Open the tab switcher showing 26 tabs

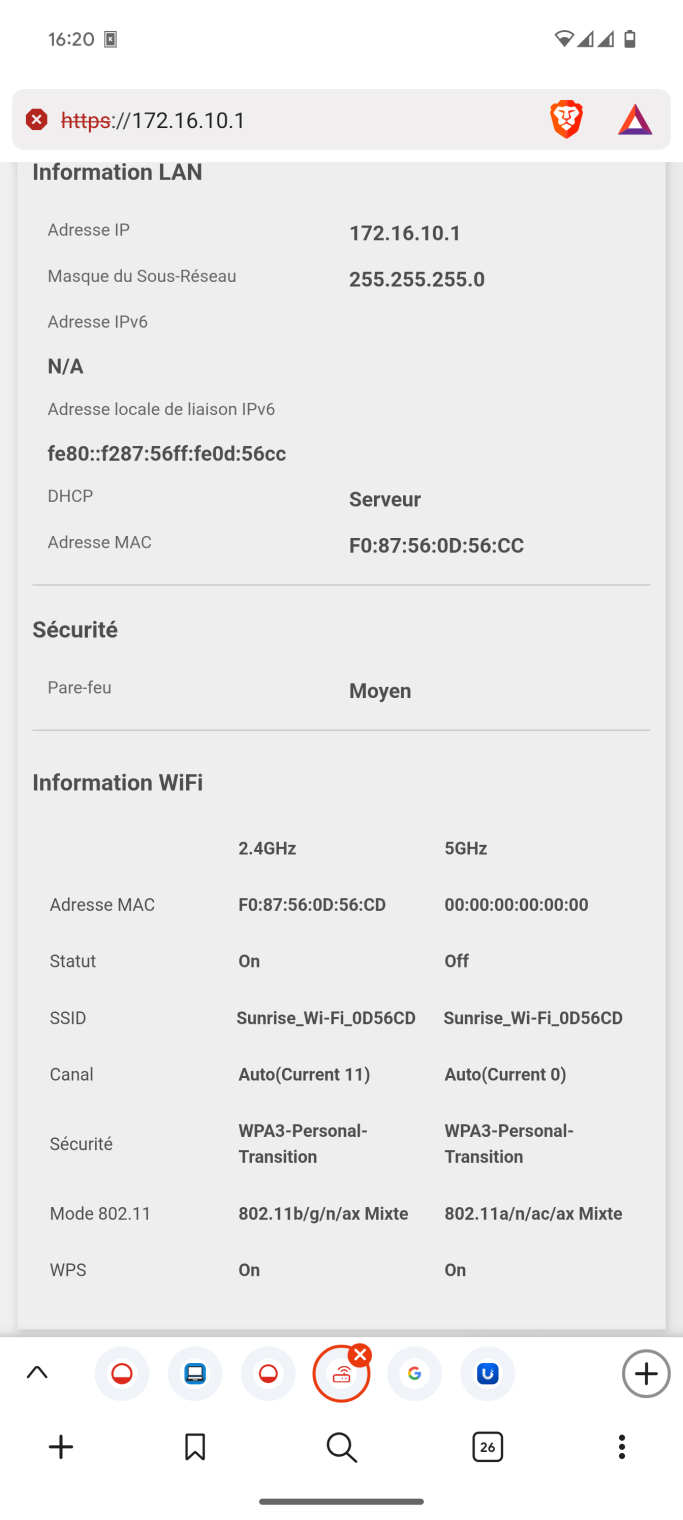click(x=487, y=1447)
